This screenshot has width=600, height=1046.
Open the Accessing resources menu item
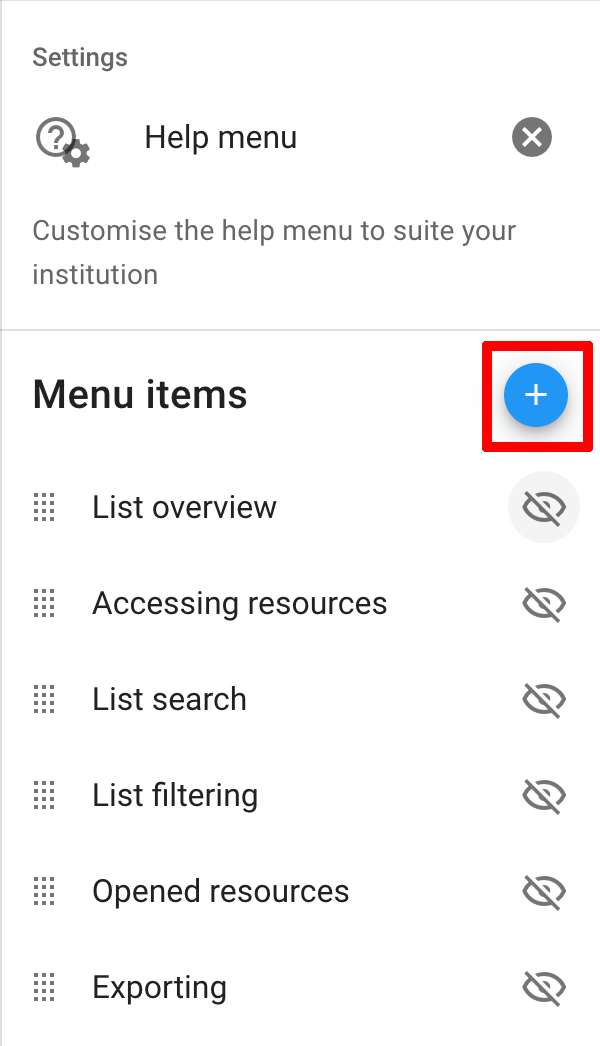pos(239,604)
